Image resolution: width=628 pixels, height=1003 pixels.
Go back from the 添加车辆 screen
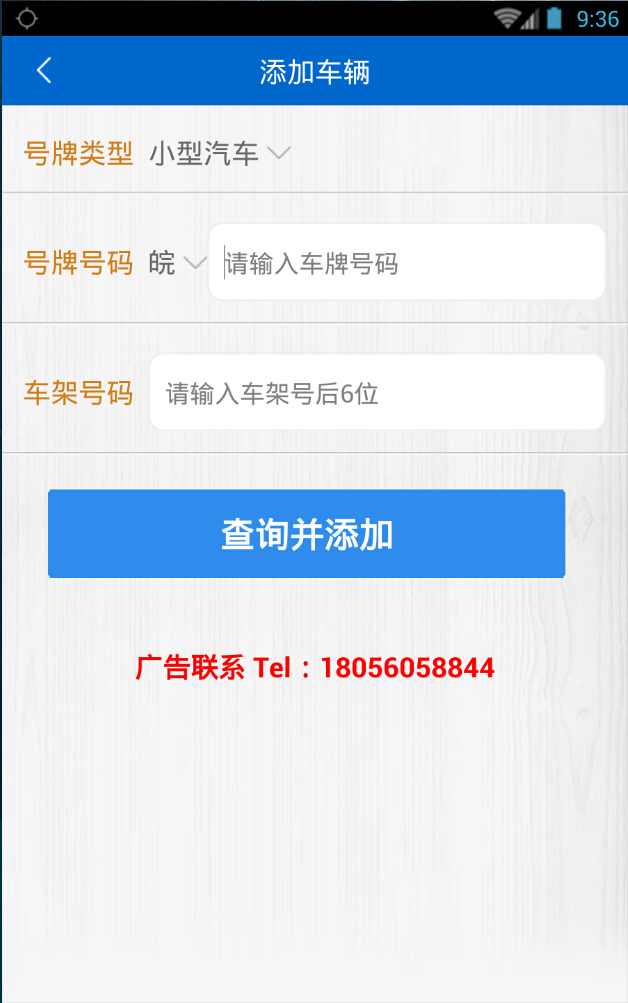pyautogui.click(x=44, y=71)
